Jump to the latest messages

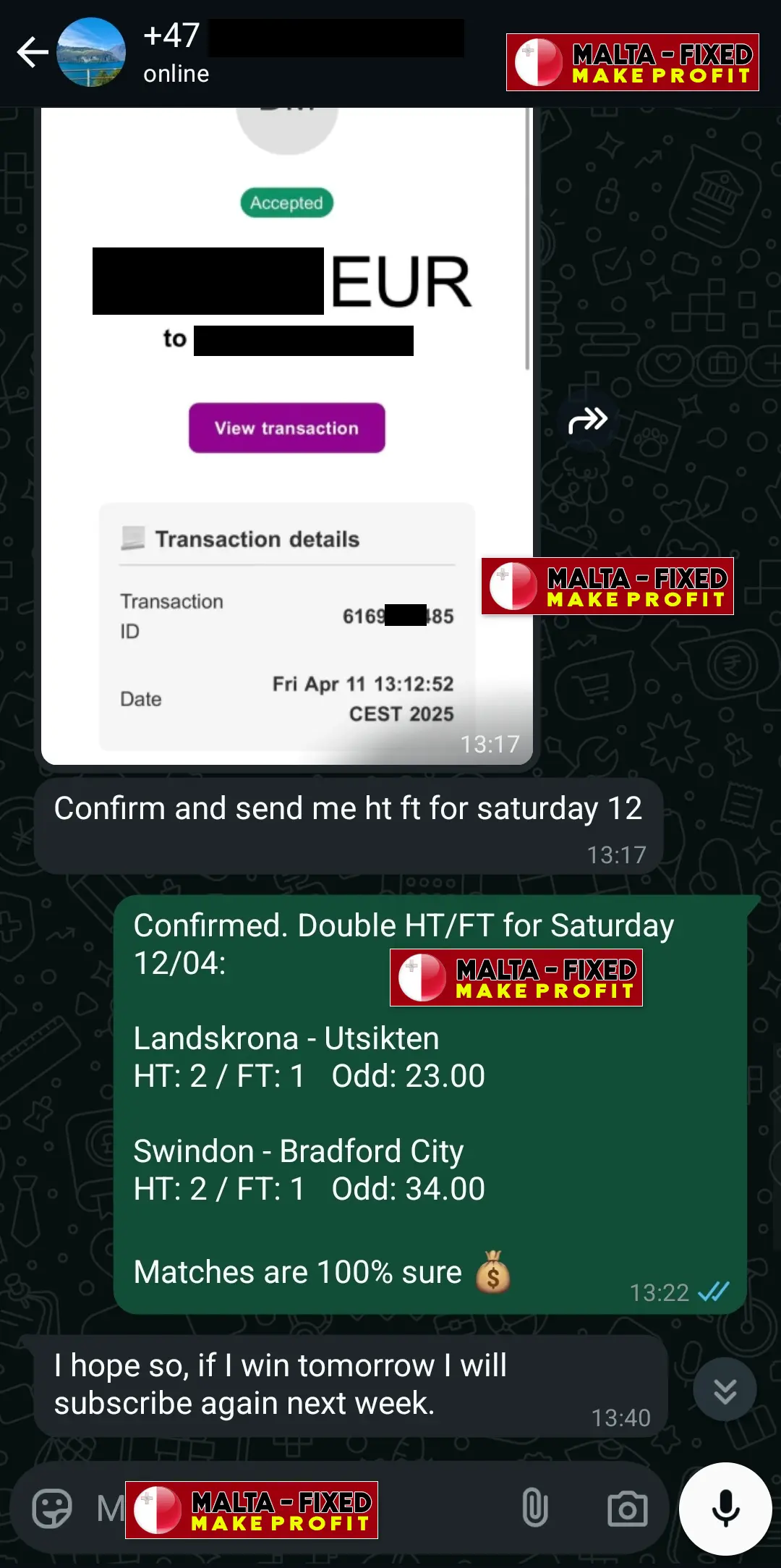725,1390
